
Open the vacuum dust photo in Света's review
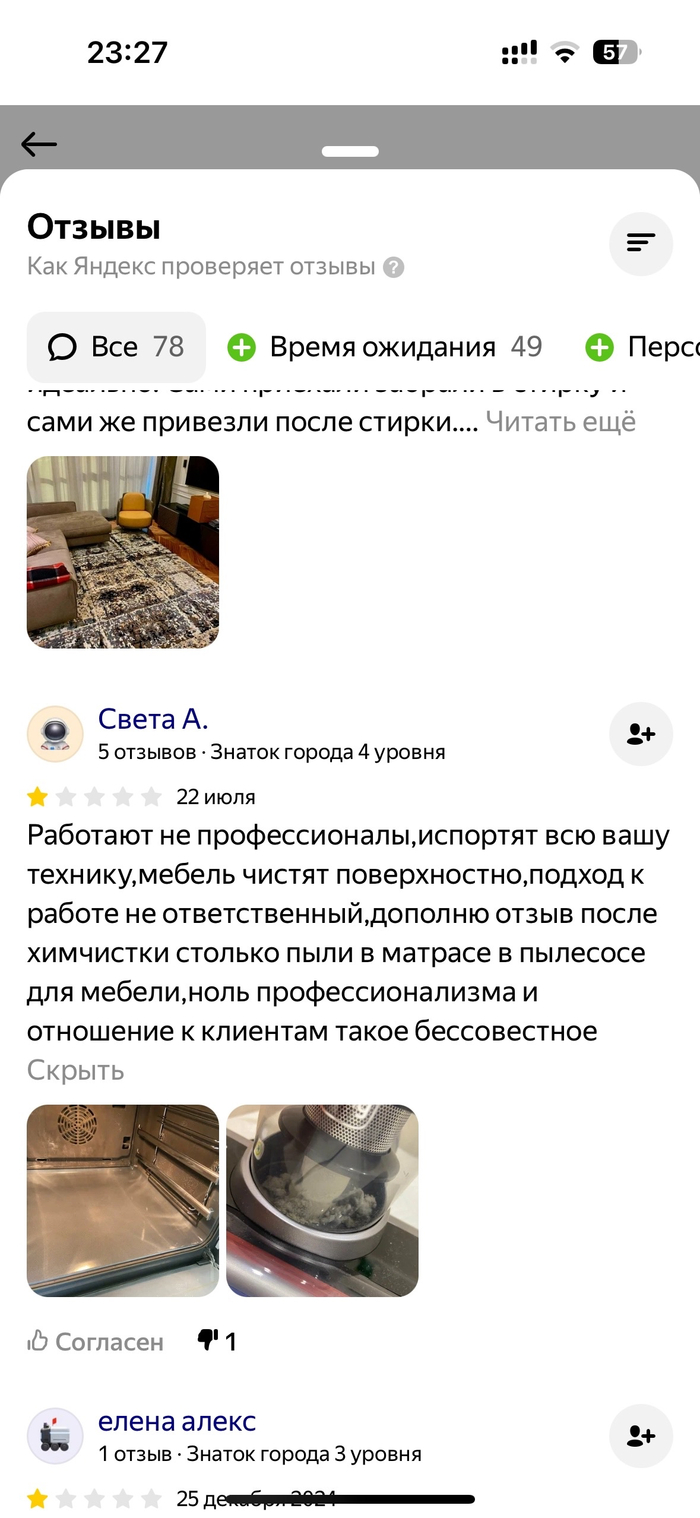[322, 1200]
